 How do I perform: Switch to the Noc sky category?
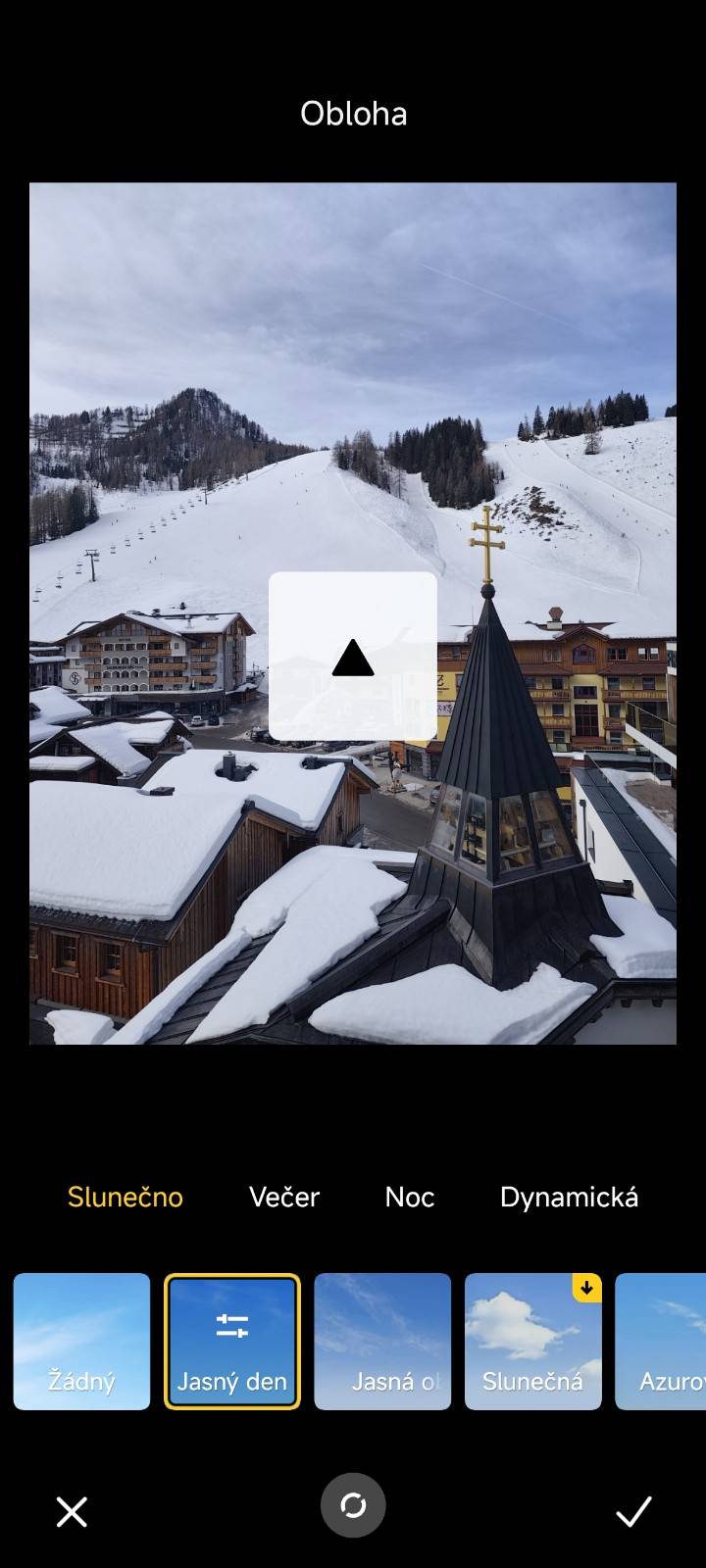pyautogui.click(x=410, y=1197)
